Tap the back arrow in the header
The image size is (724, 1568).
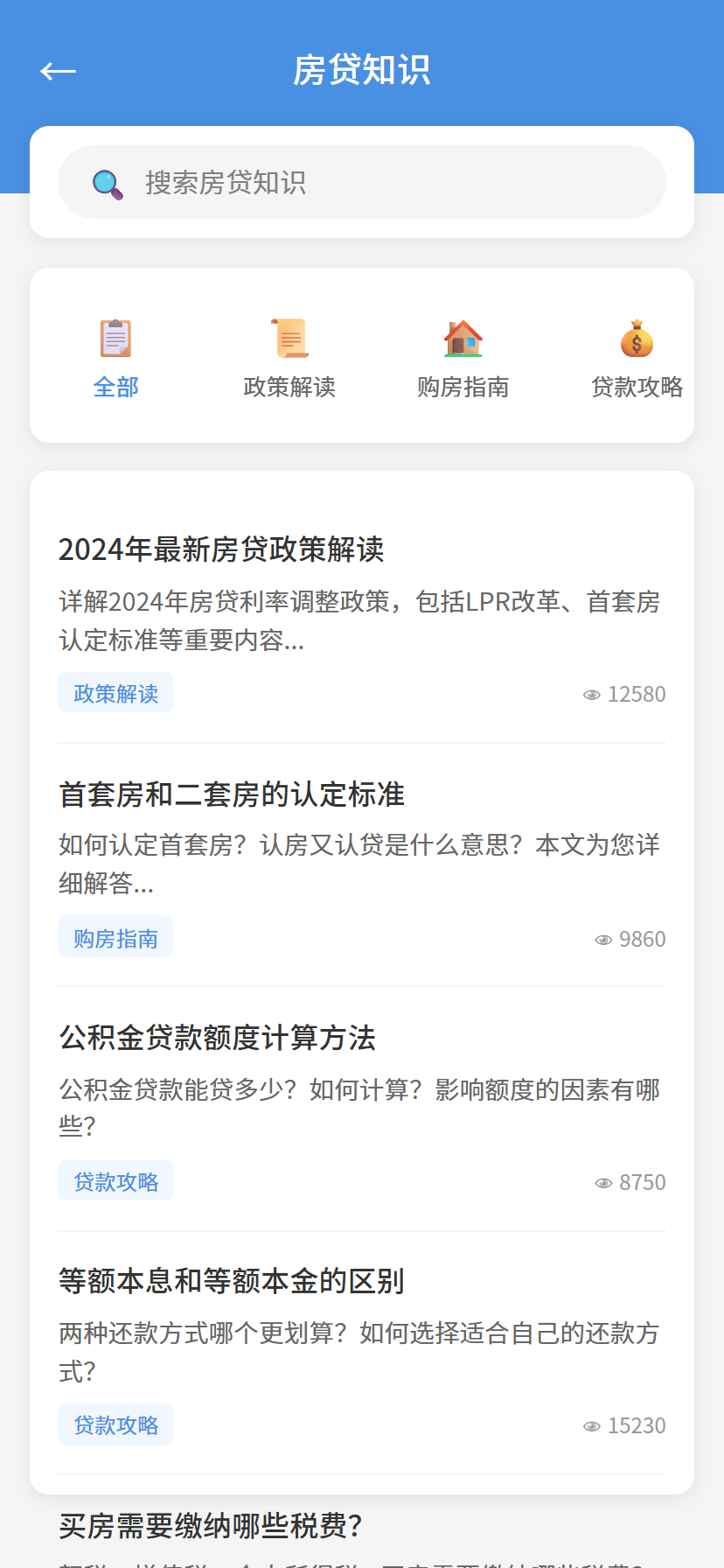pos(58,71)
